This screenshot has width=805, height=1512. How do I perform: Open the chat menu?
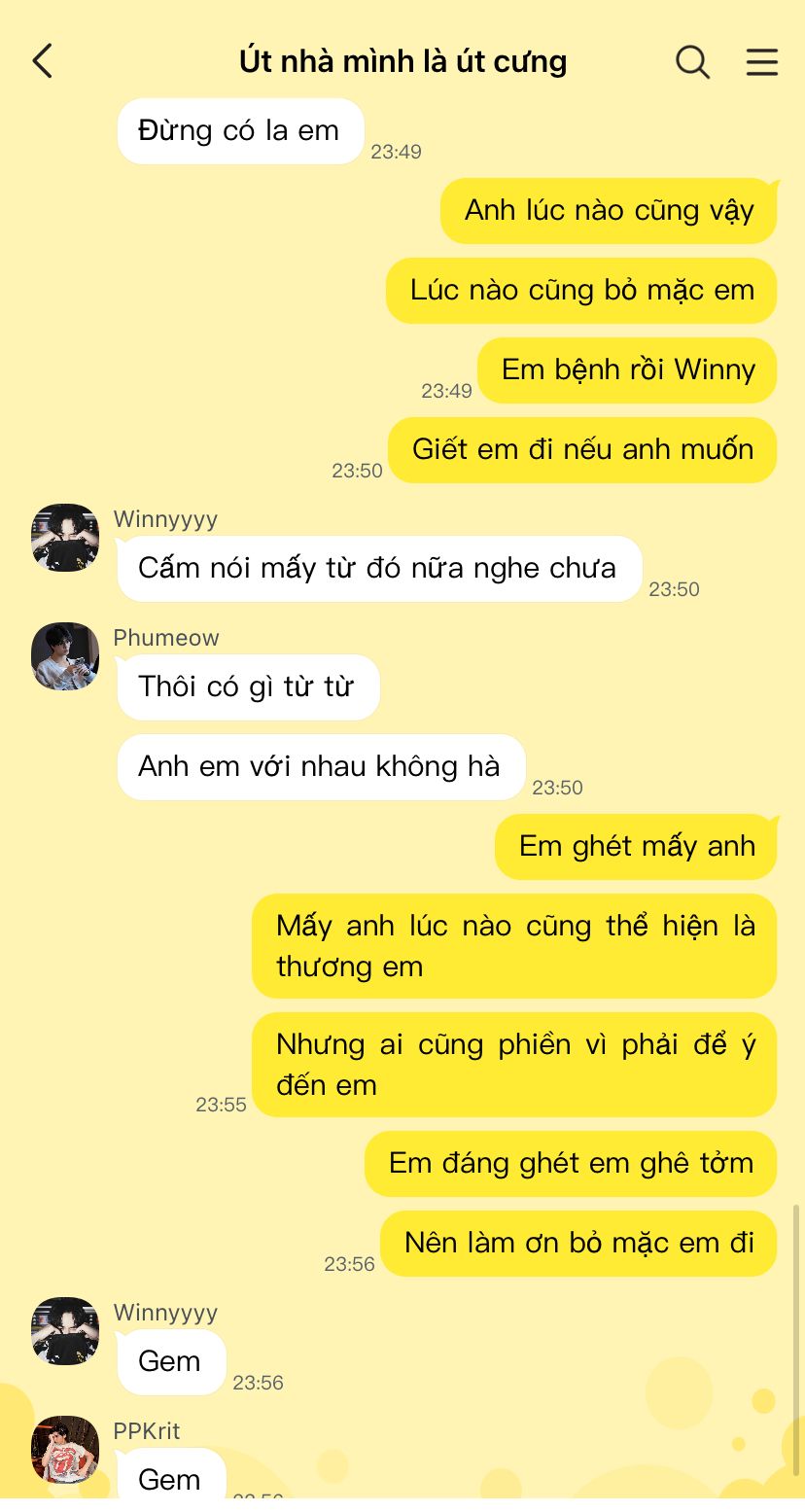[x=761, y=61]
